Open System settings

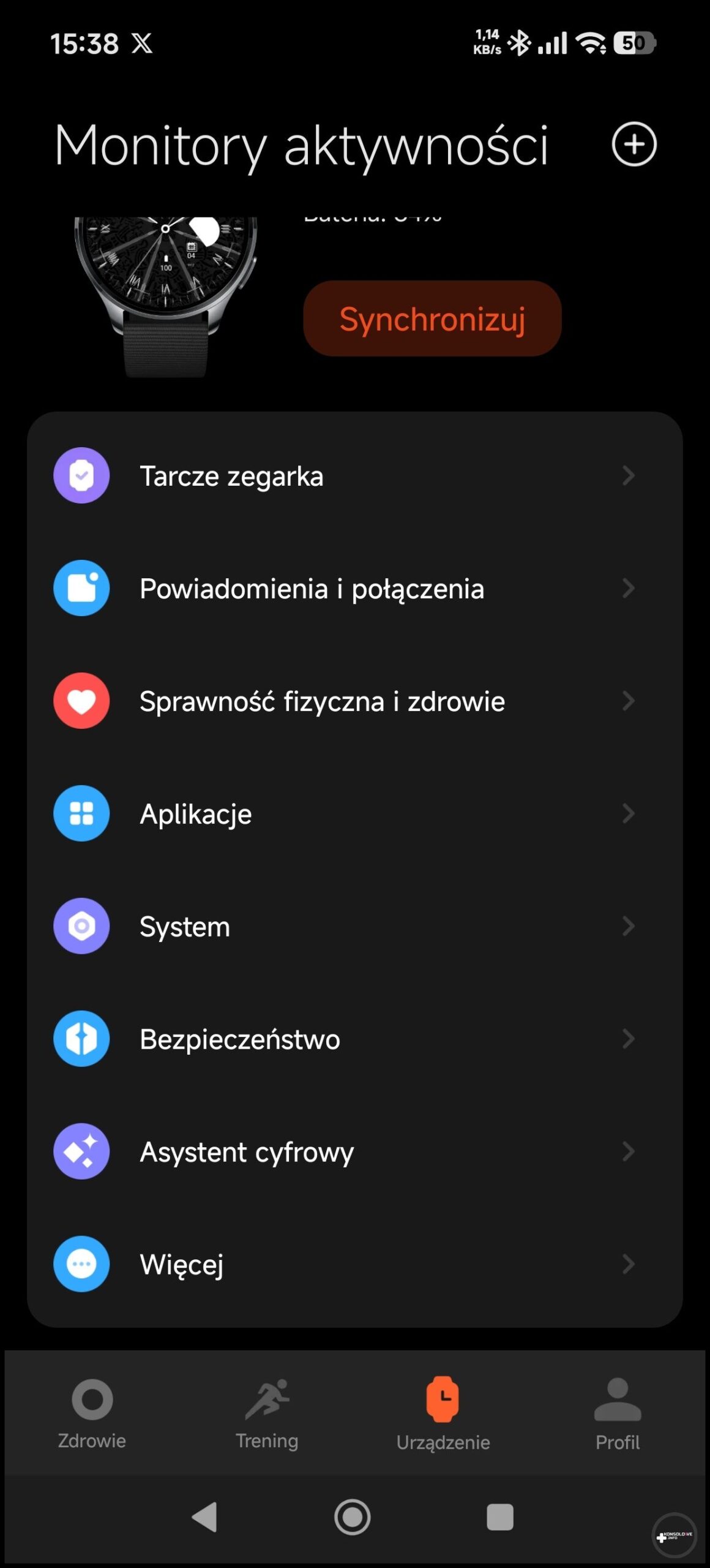[x=355, y=927]
